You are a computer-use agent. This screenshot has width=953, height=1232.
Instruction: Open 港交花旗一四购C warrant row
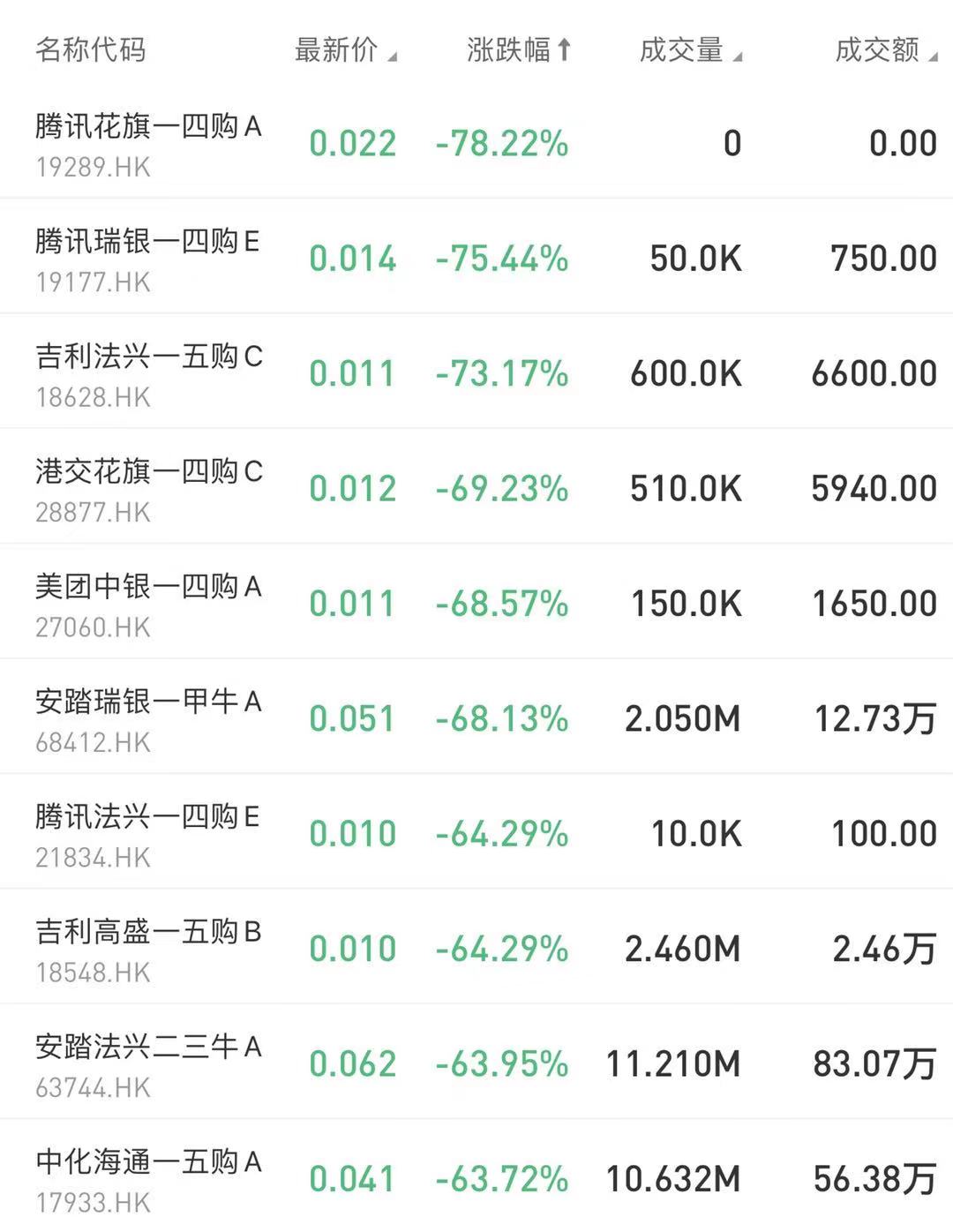pos(148,488)
